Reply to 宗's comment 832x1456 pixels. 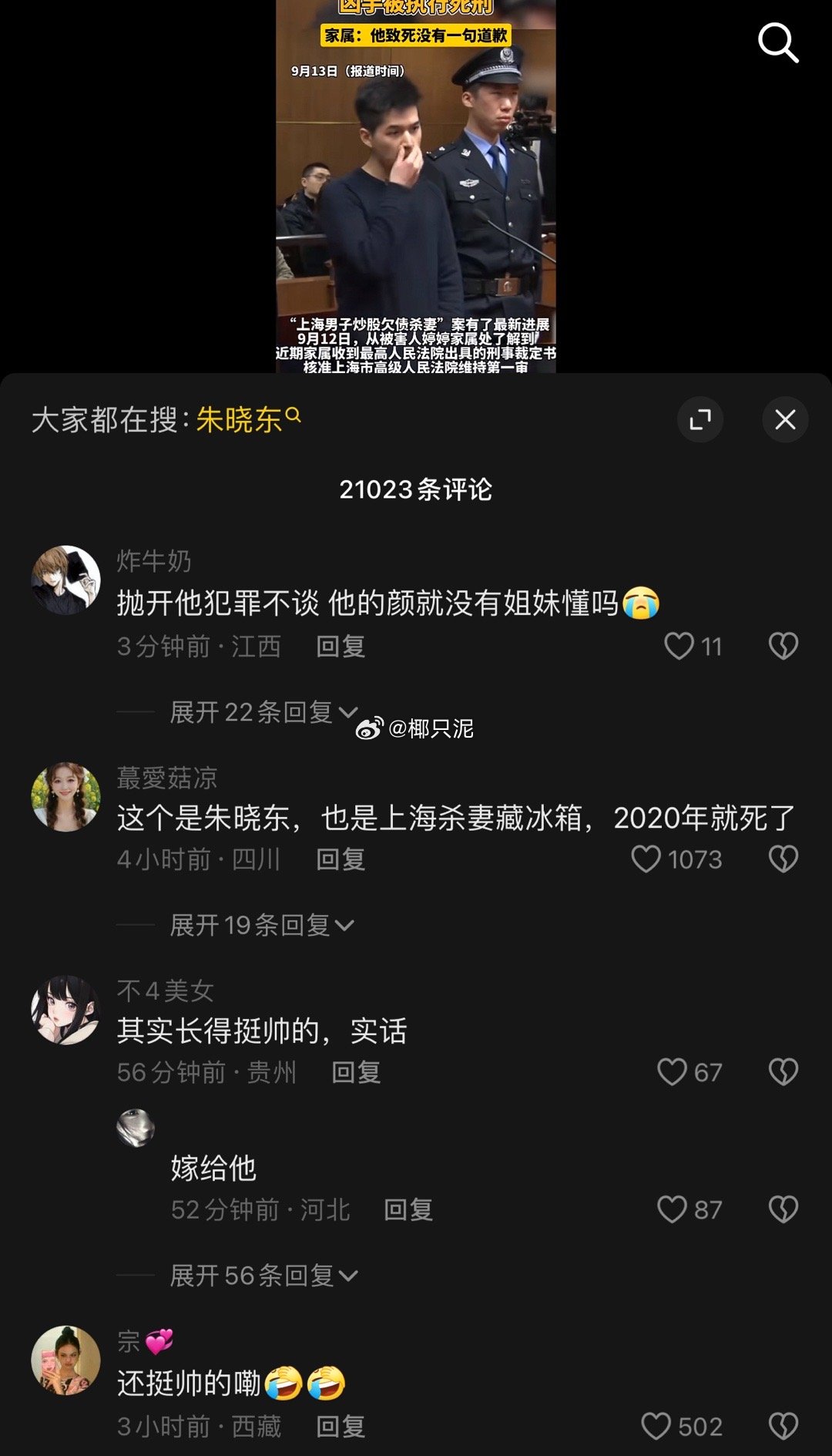click(x=341, y=1426)
